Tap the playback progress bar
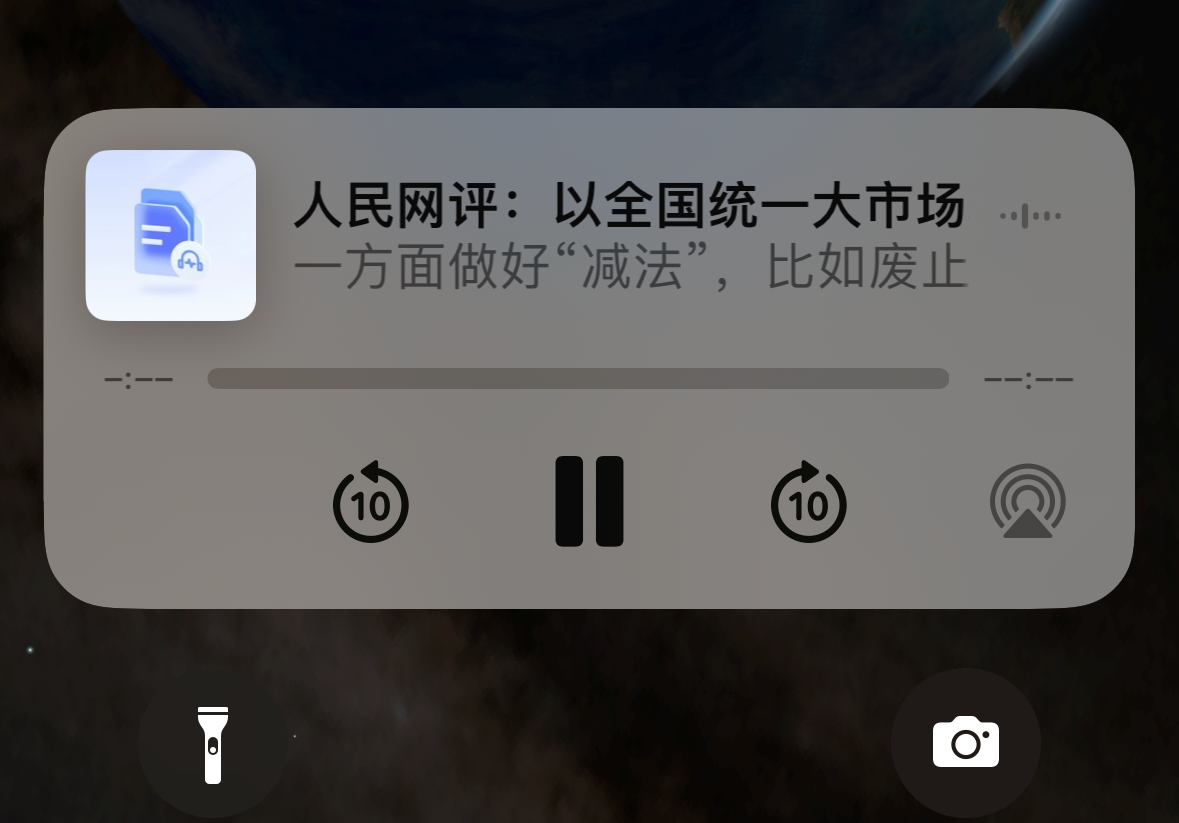This screenshot has height=823, width=1179. (x=577, y=379)
